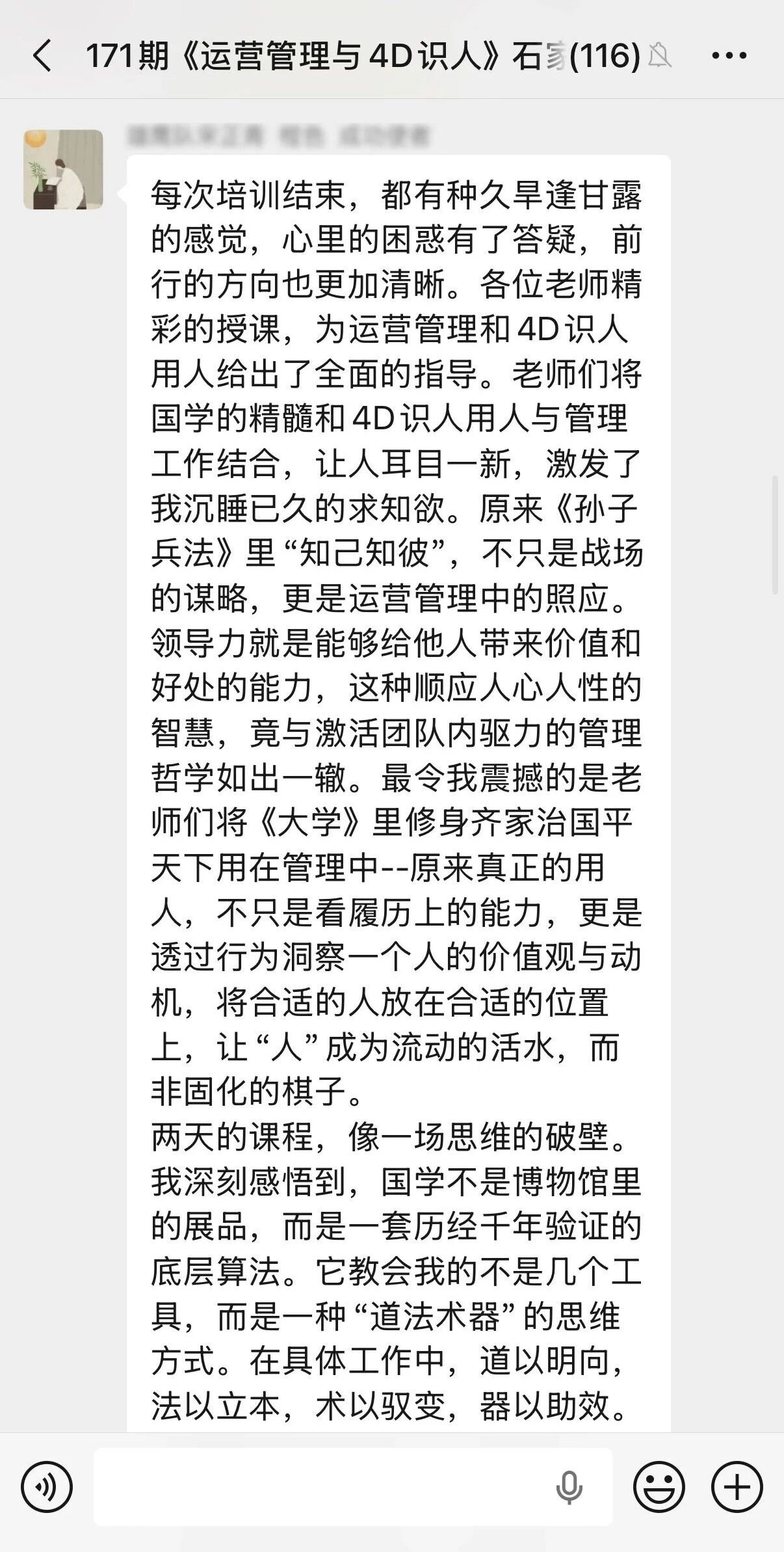Open the emoji sticker panel
Image resolution: width=784 pixels, height=1552 pixels.
659,1486
